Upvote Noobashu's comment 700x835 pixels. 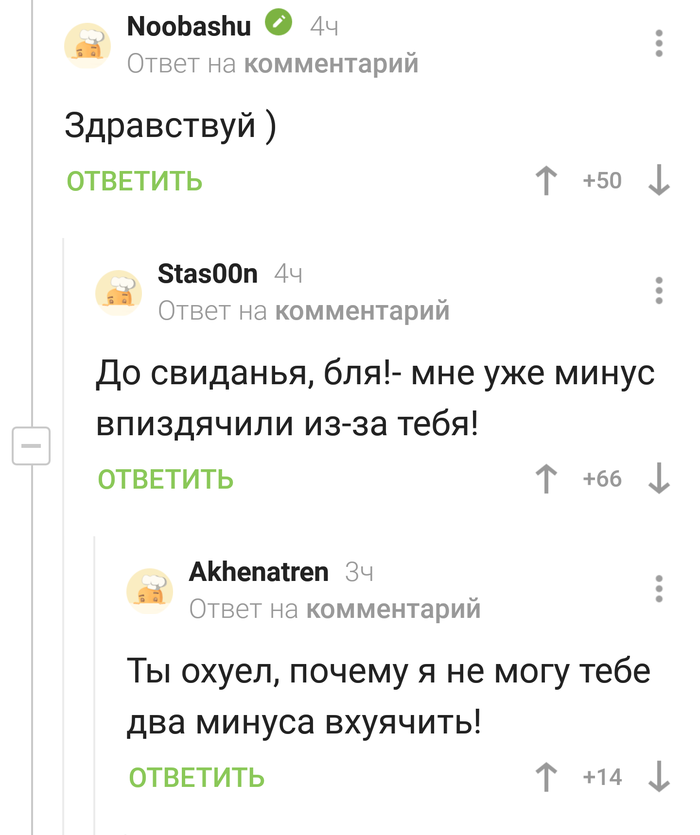[x=546, y=181]
